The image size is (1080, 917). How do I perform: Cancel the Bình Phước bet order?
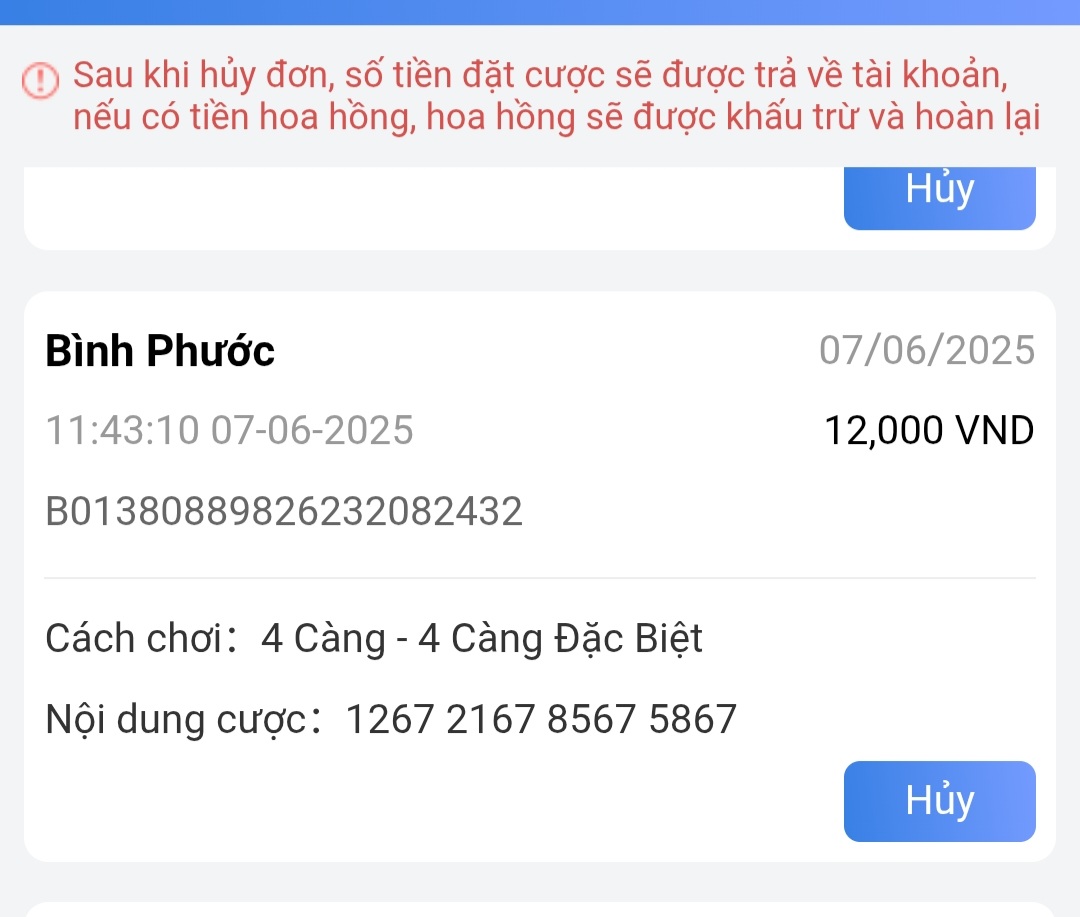pyautogui.click(x=939, y=801)
